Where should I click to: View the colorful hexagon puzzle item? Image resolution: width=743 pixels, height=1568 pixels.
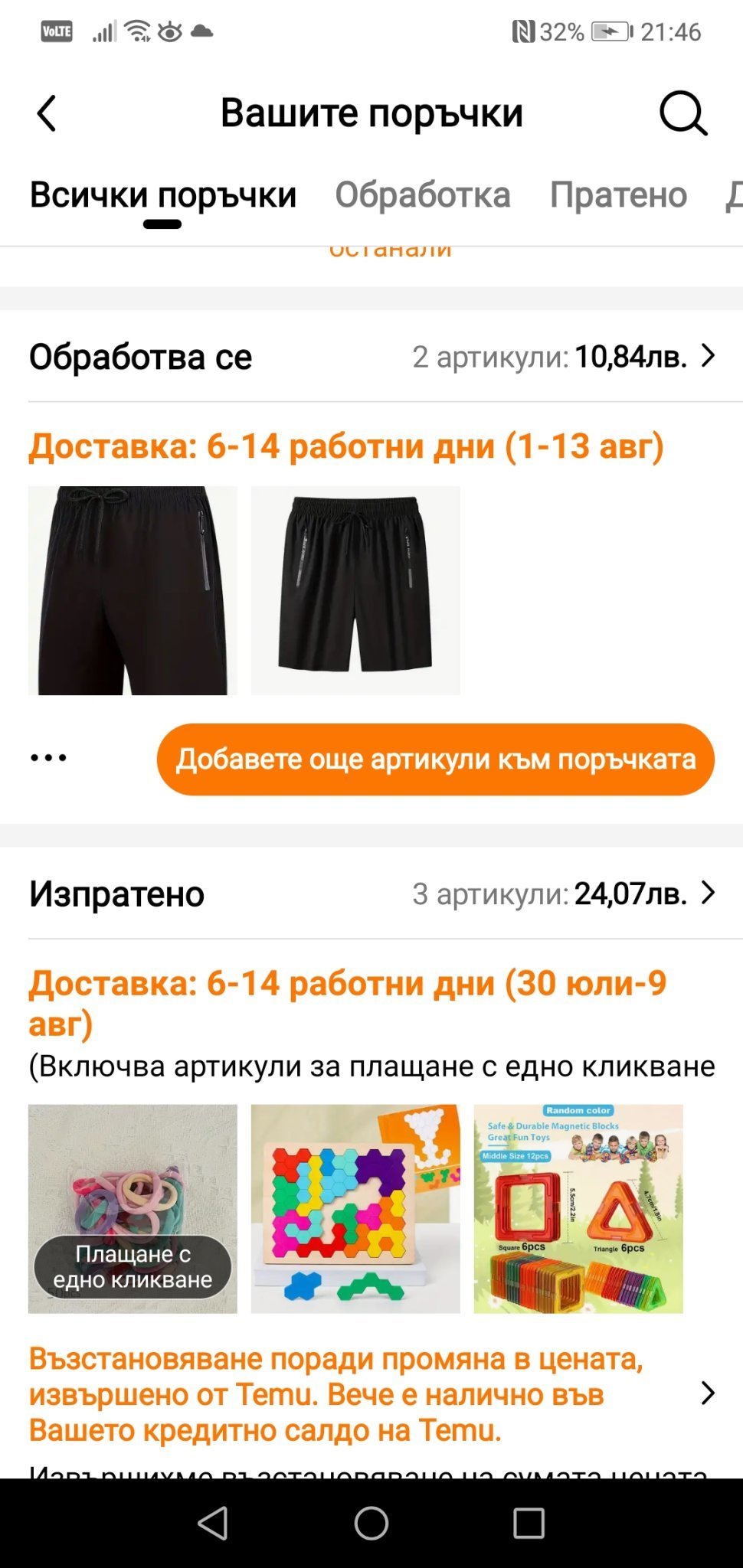tap(355, 1209)
